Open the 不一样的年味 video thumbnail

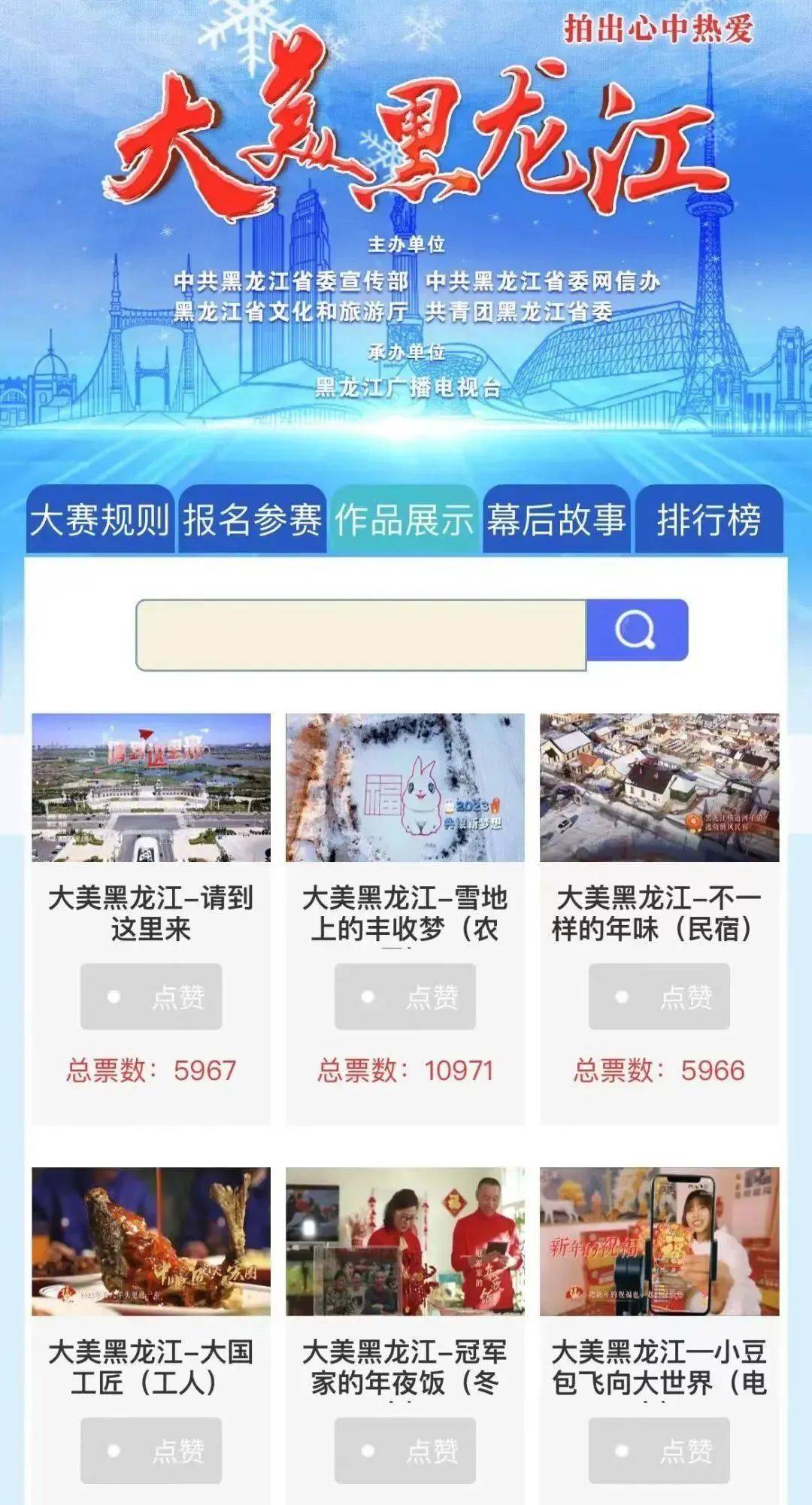(659, 787)
